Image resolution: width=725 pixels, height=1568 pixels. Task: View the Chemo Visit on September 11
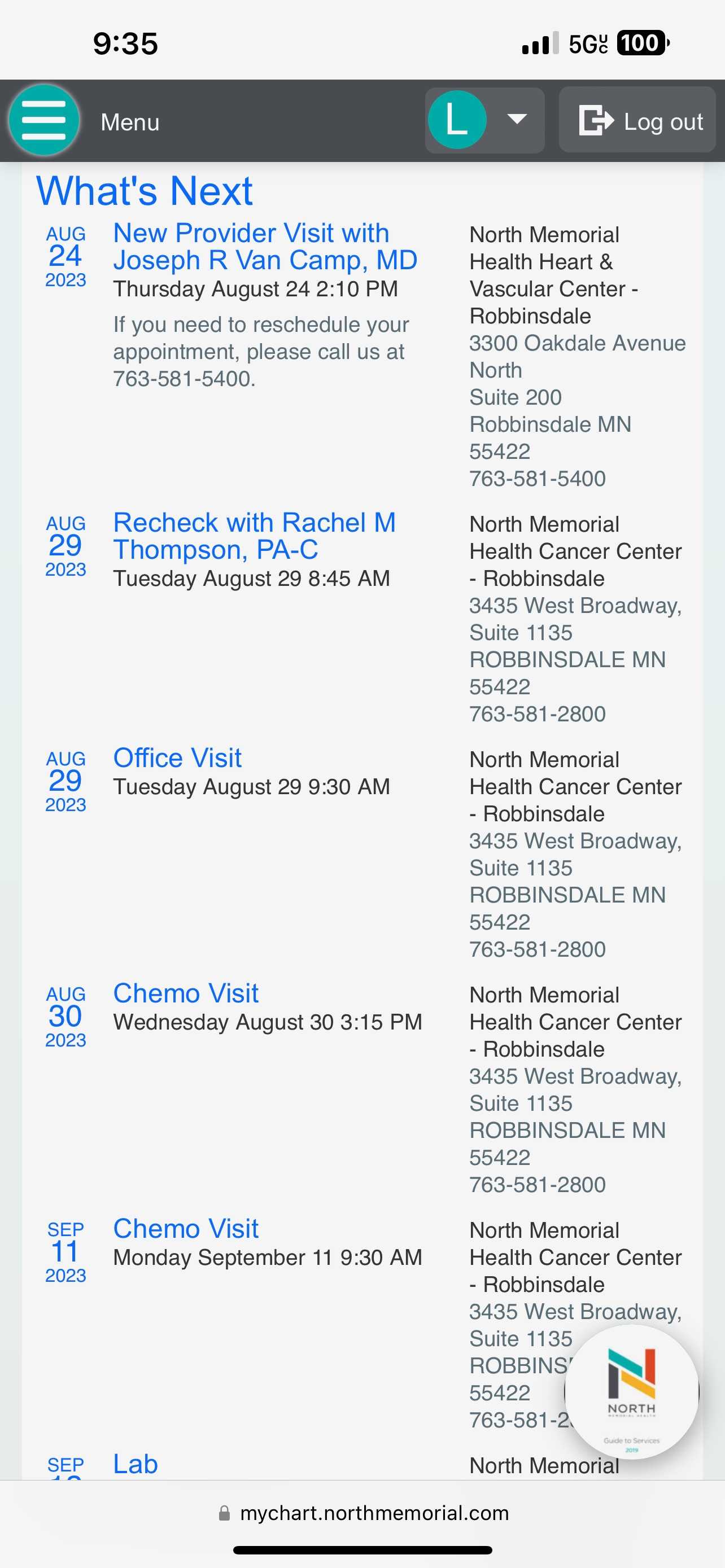click(x=186, y=1228)
